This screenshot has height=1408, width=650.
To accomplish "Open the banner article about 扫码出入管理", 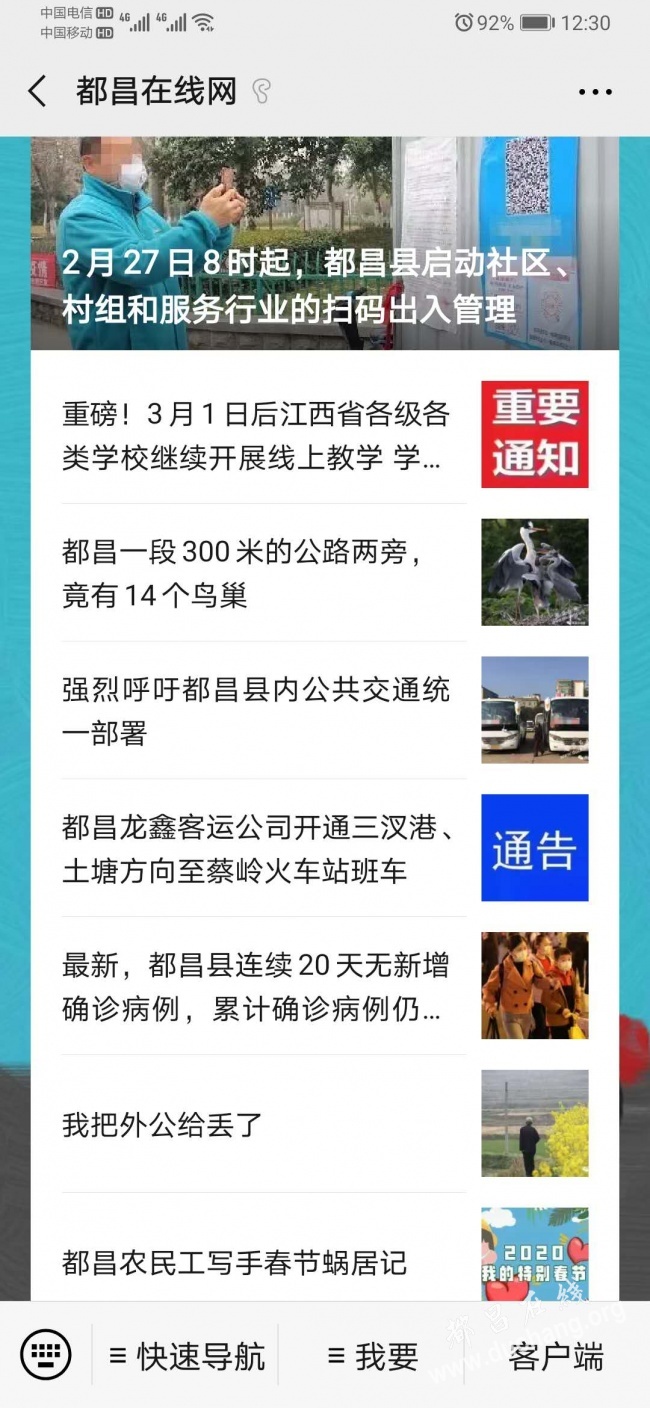I will (x=324, y=245).
